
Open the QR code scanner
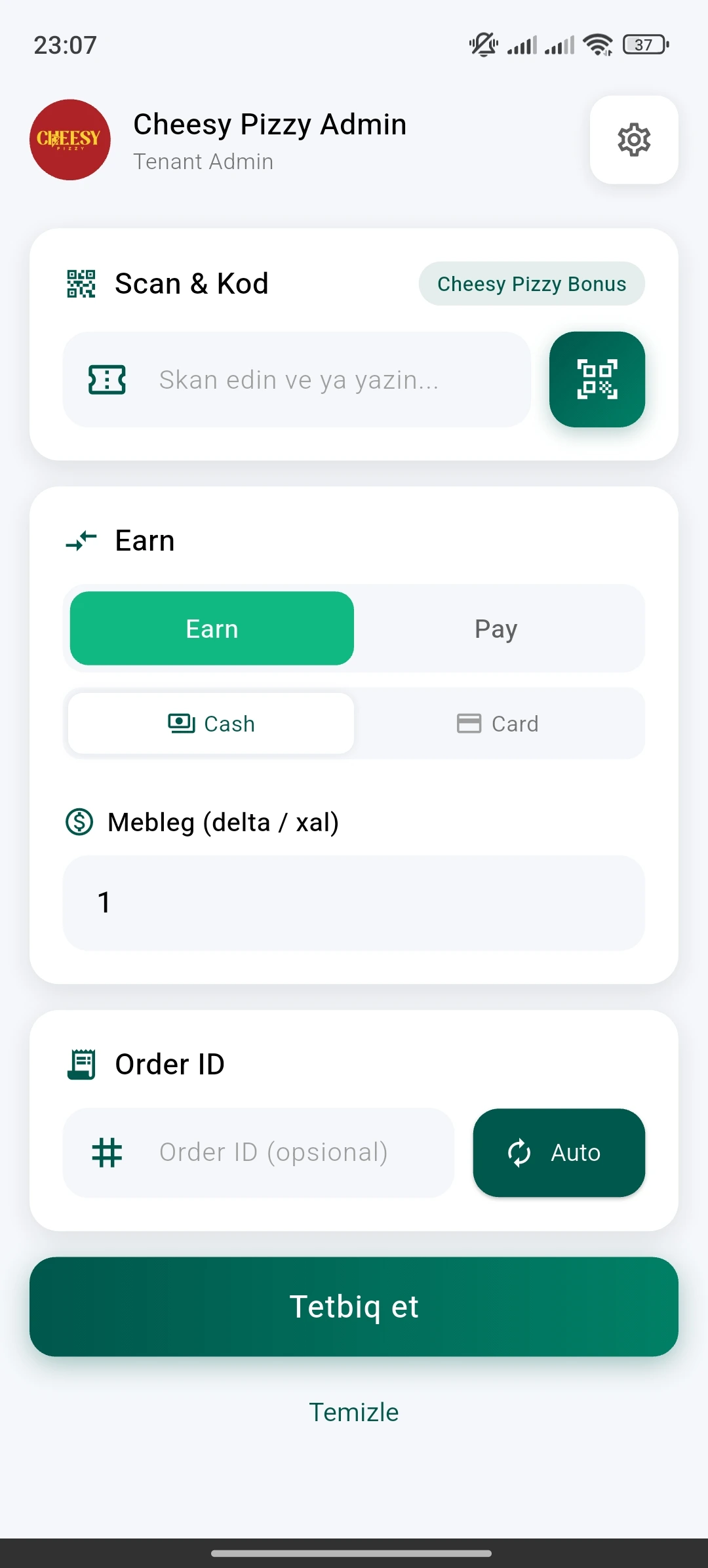pyautogui.click(x=597, y=380)
